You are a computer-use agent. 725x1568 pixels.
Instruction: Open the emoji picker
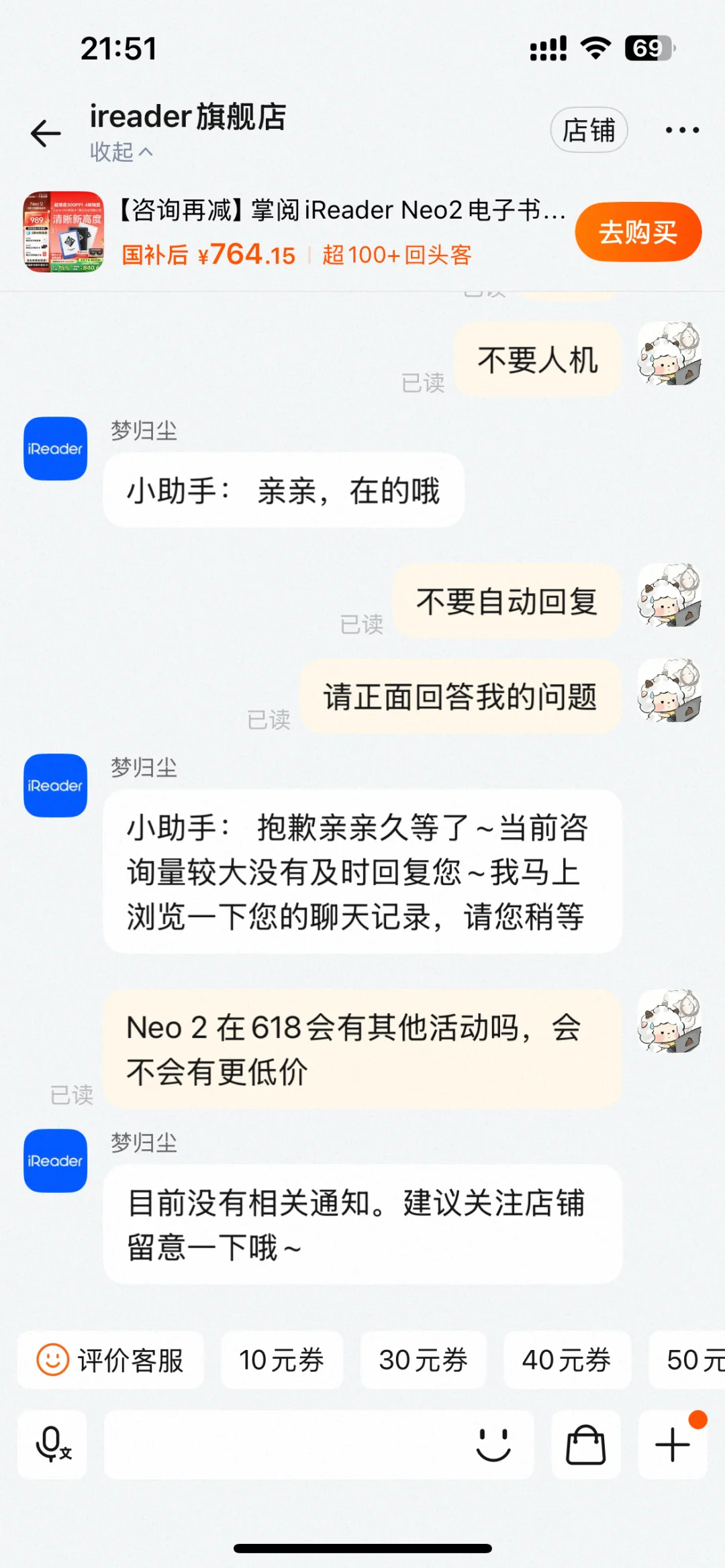point(493,1445)
